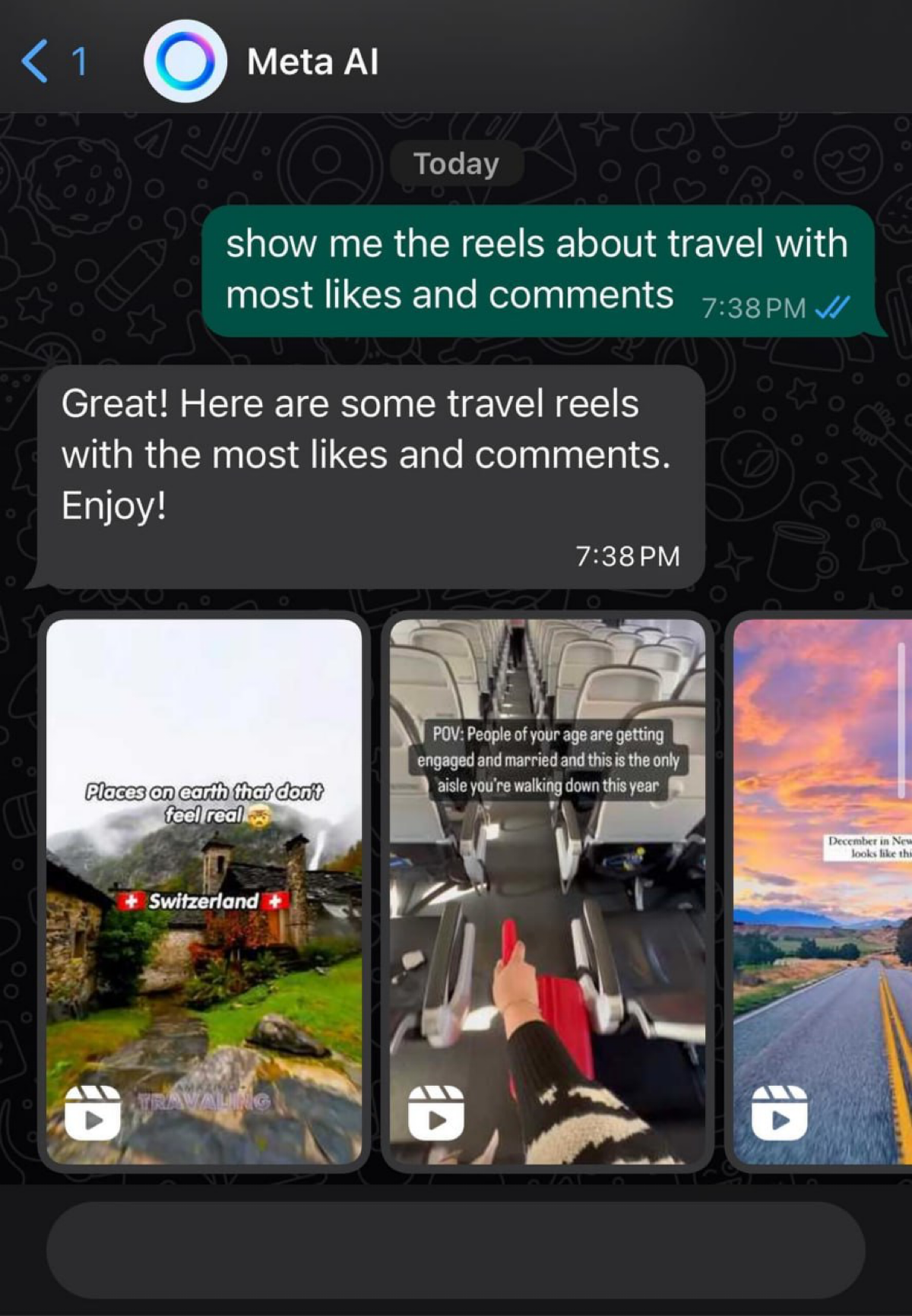Tap the message input field
The height and width of the screenshot is (1316, 912).
coord(456,1249)
